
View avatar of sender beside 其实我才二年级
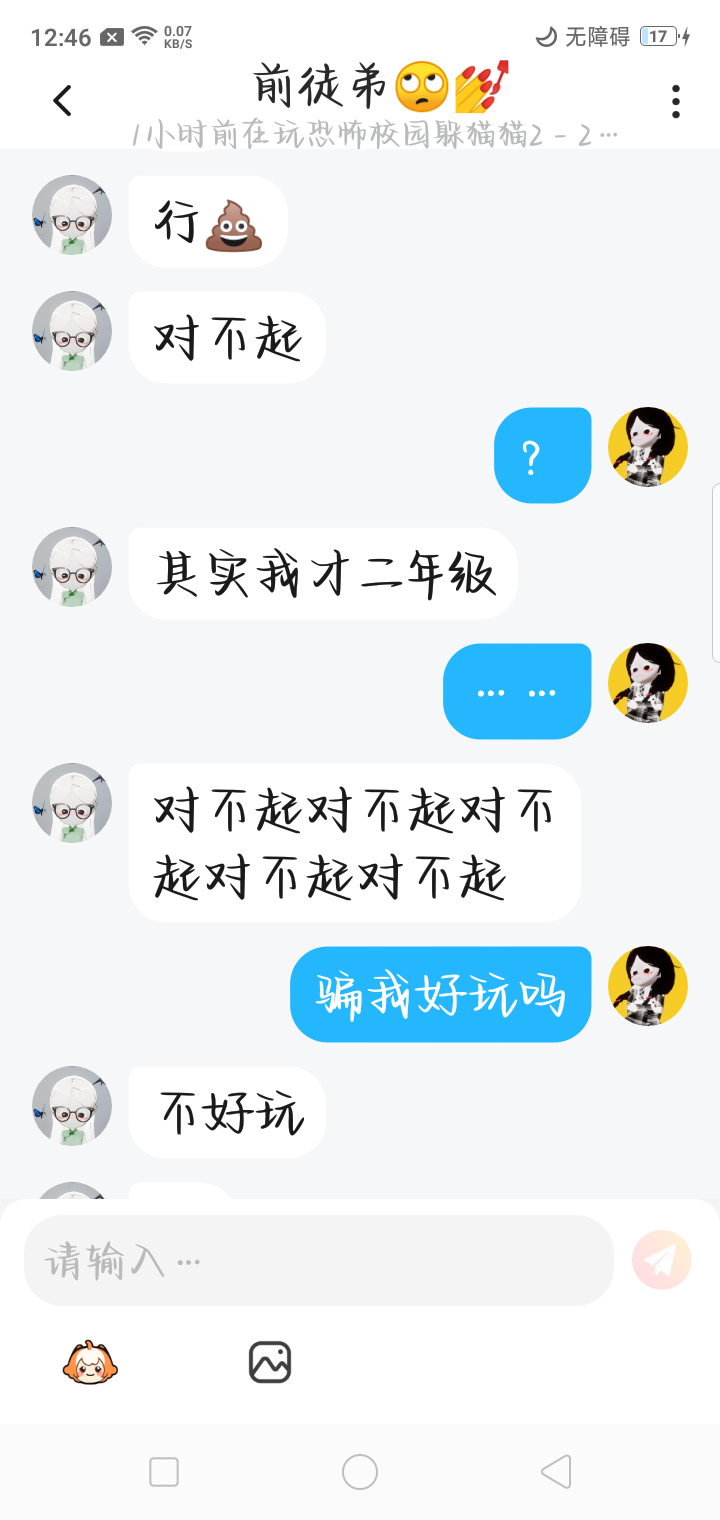72,567
